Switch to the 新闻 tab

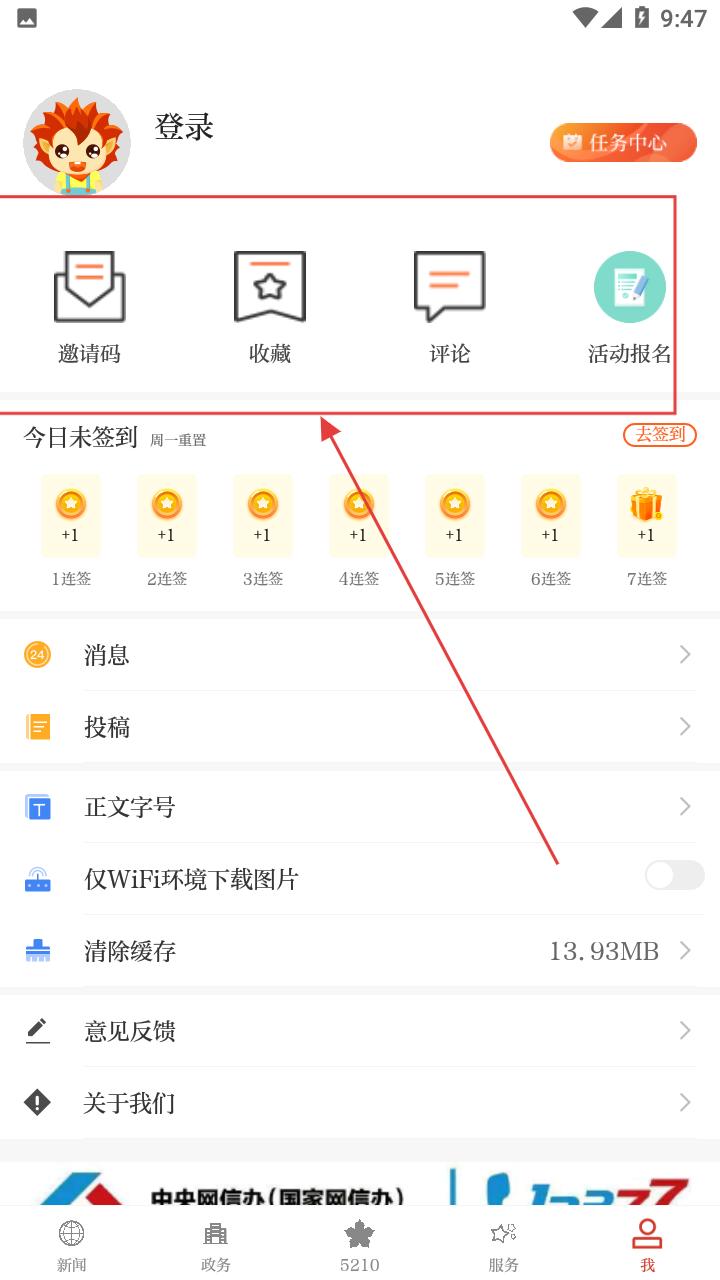click(72, 1244)
